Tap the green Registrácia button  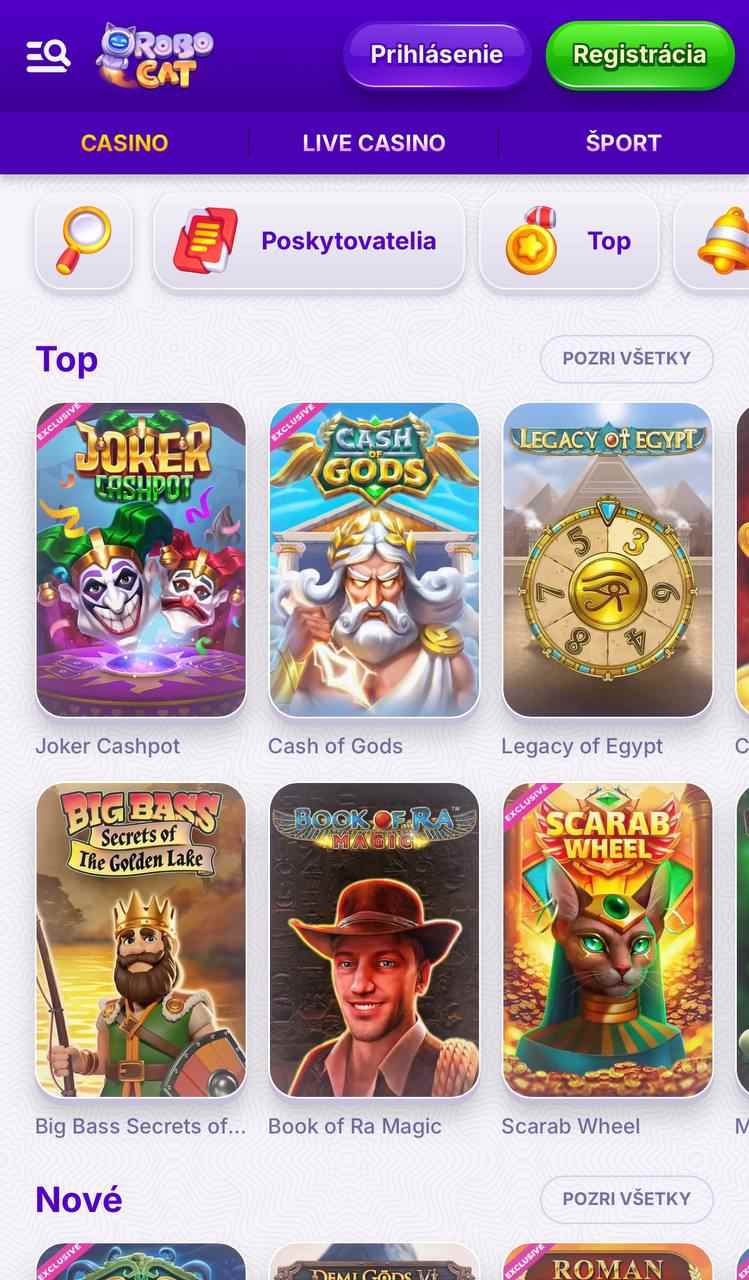(639, 55)
